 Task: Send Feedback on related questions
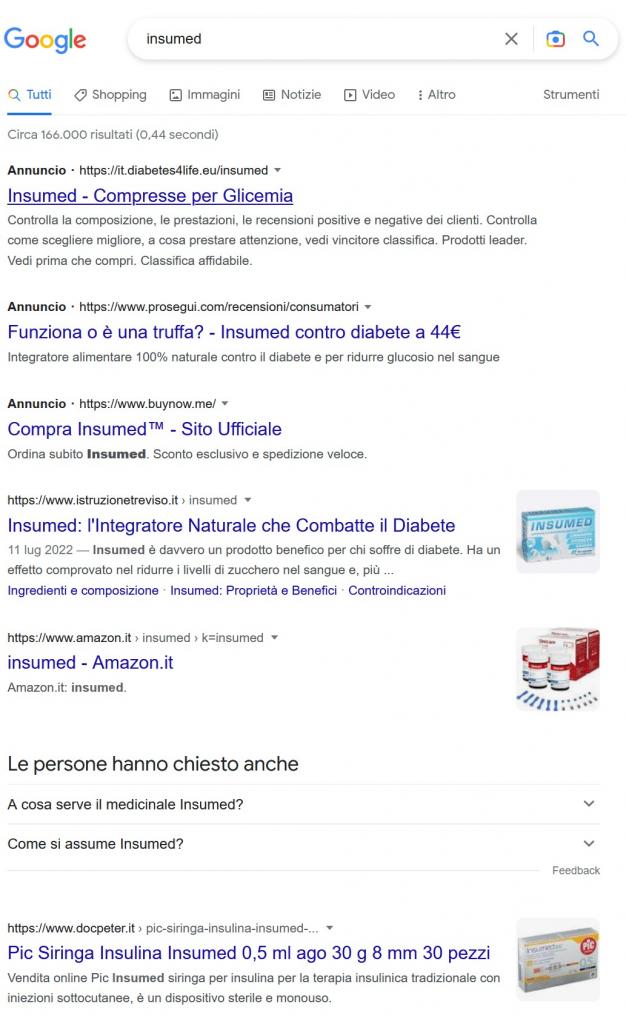[x=575, y=871]
